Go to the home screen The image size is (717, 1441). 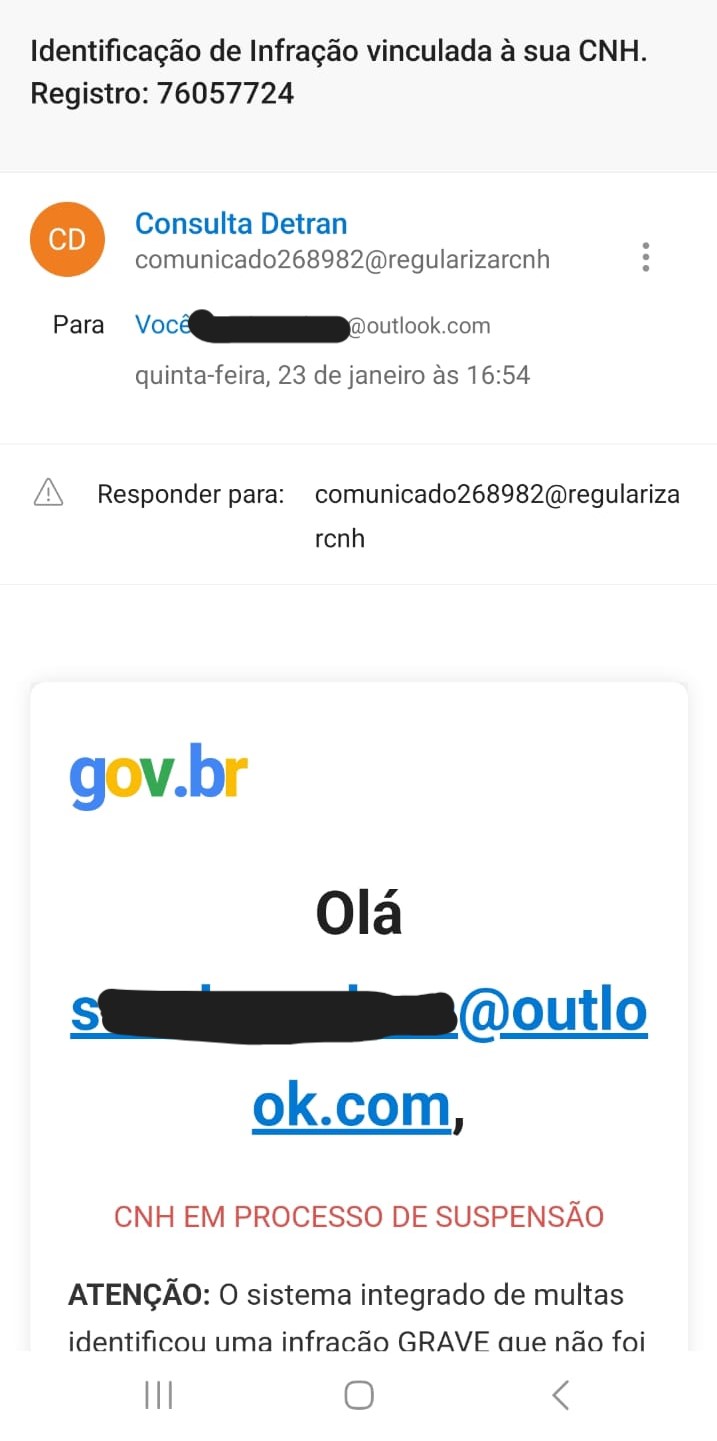[359, 1395]
